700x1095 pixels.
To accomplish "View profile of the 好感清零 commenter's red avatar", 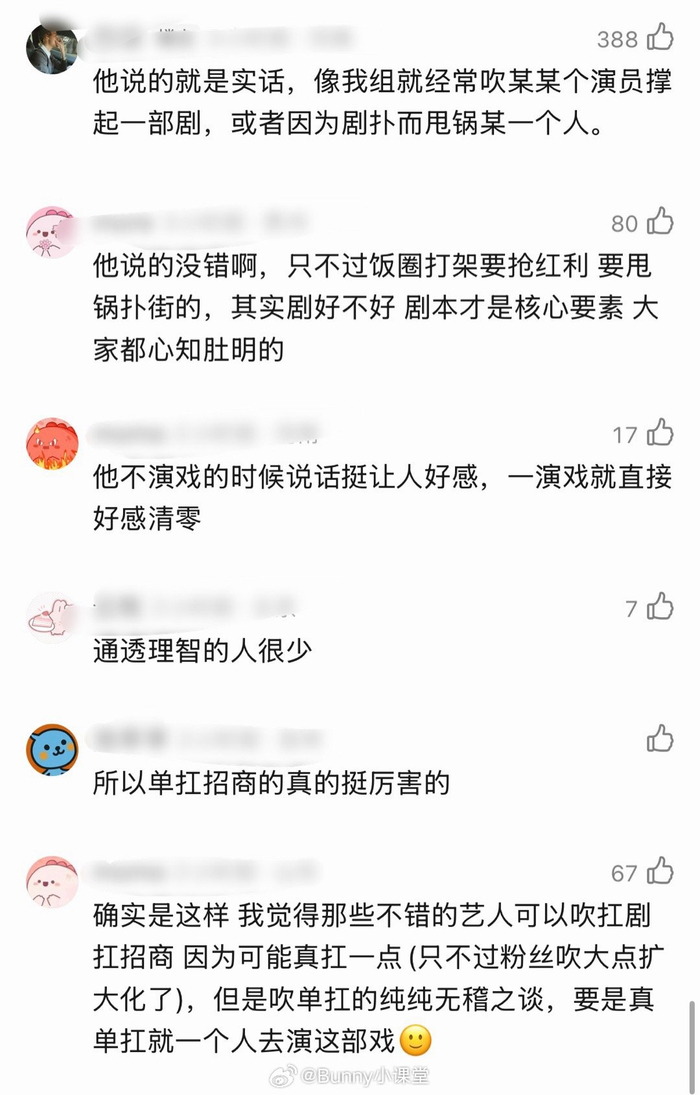I will click(52, 444).
